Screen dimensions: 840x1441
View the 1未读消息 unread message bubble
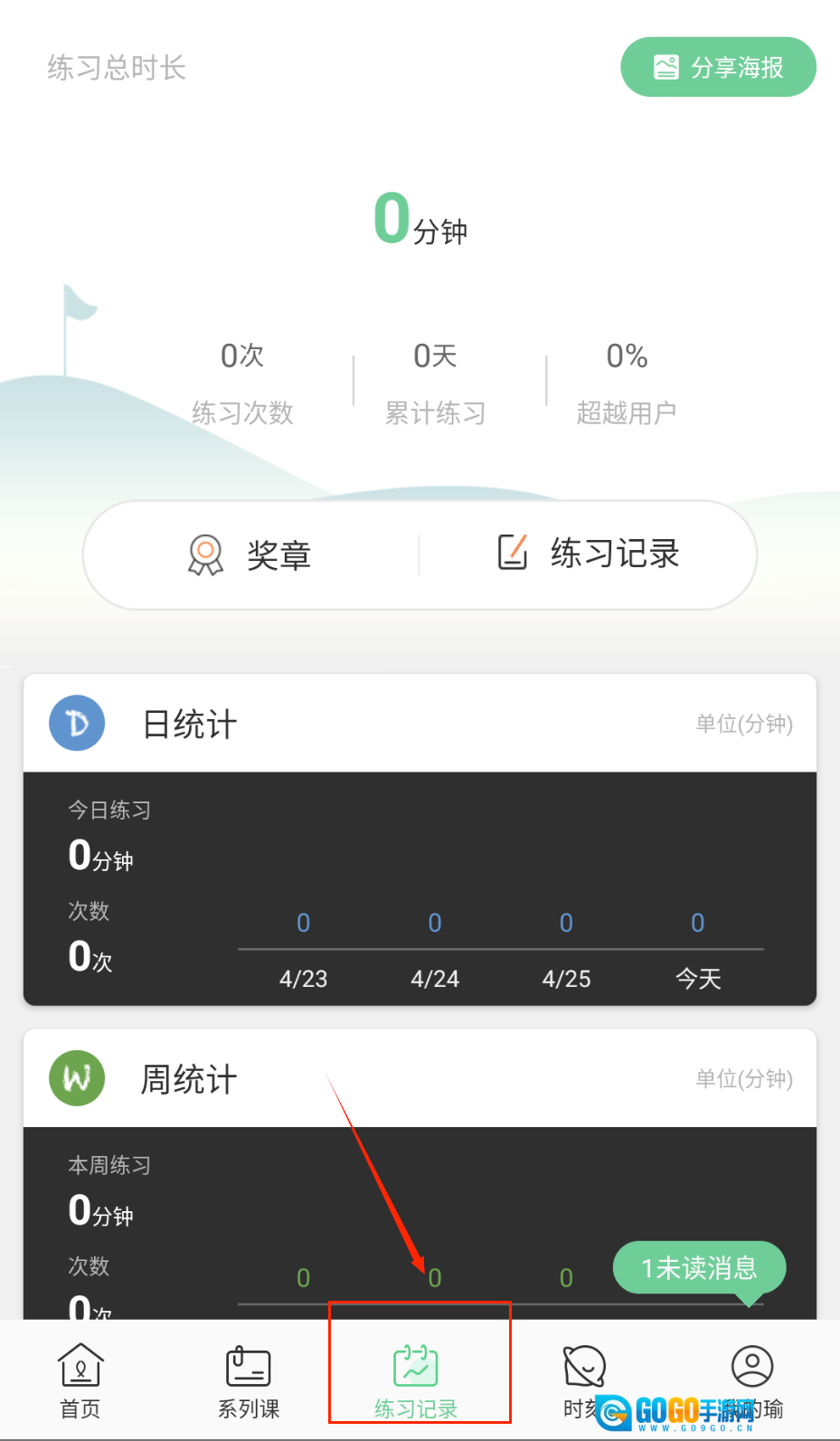point(699,1268)
